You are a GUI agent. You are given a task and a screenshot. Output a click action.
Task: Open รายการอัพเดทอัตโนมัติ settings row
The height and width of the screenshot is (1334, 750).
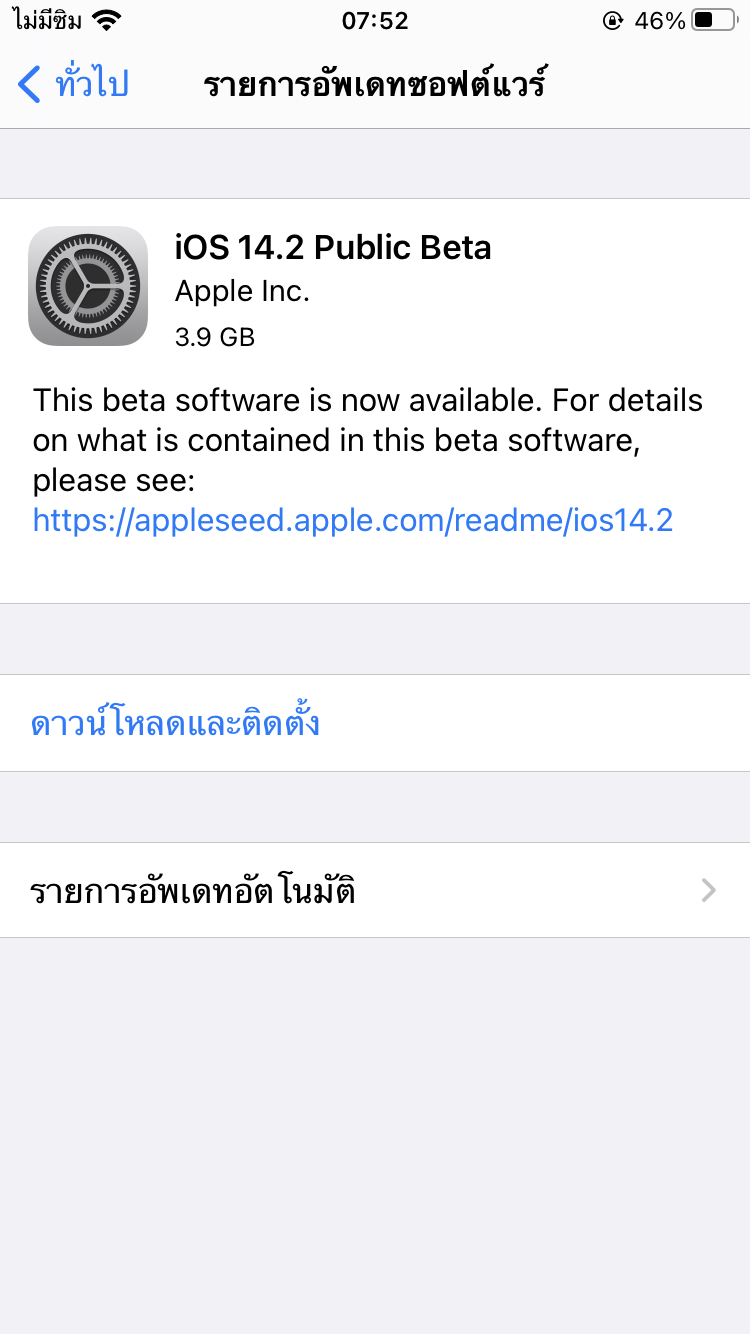(x=374, y=890)
